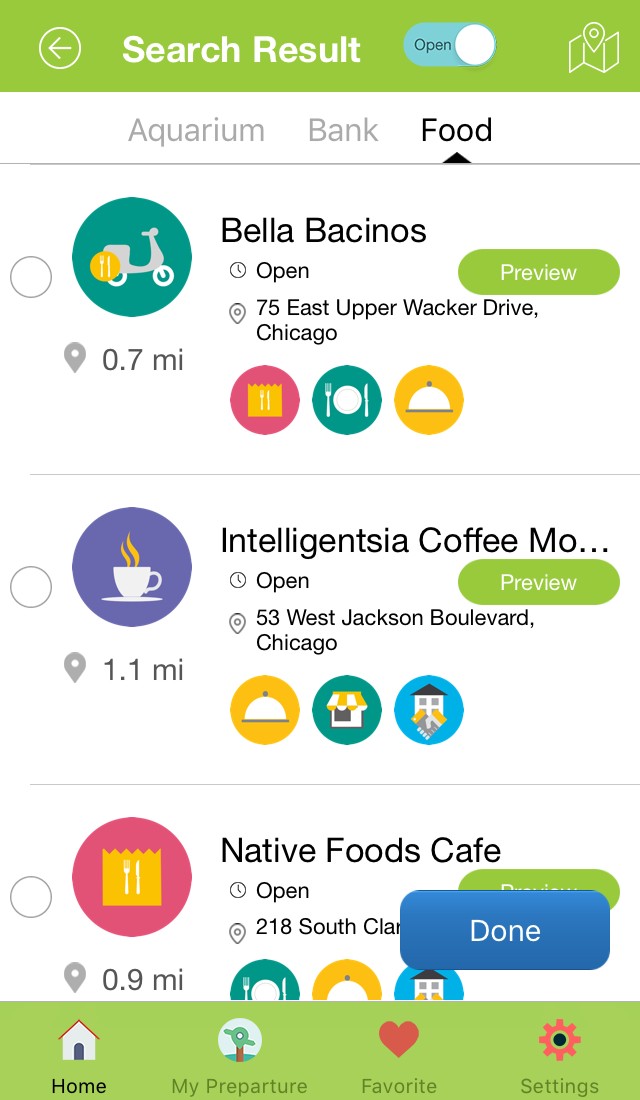This screenshot has width=640, height=1100.
Task: Switch to the Aquarium tab
Action: [196, 130]
